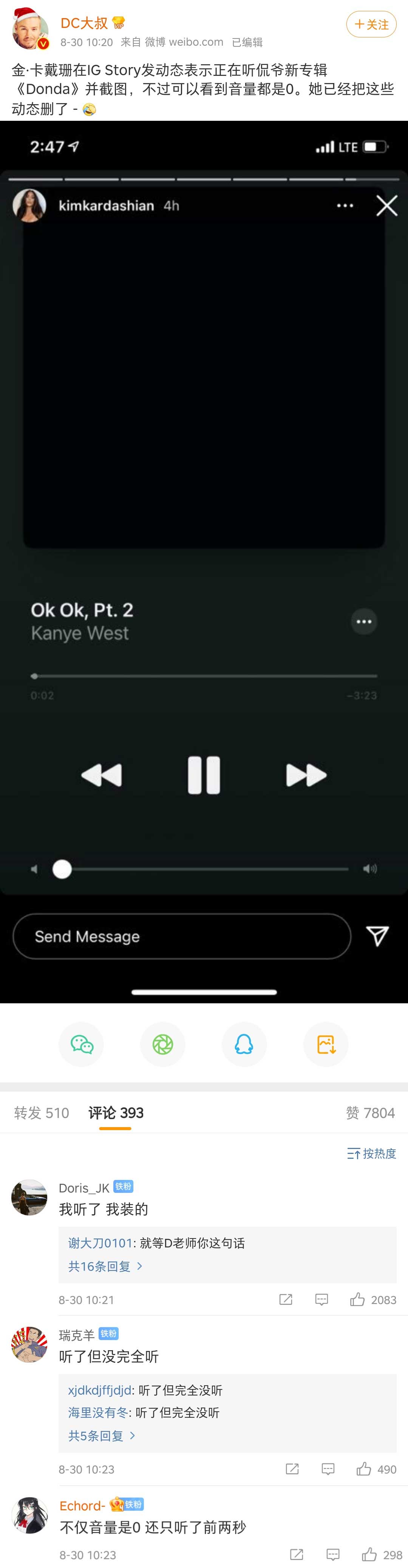Open the likes list showing 赞 7804

coord(370,1113)
